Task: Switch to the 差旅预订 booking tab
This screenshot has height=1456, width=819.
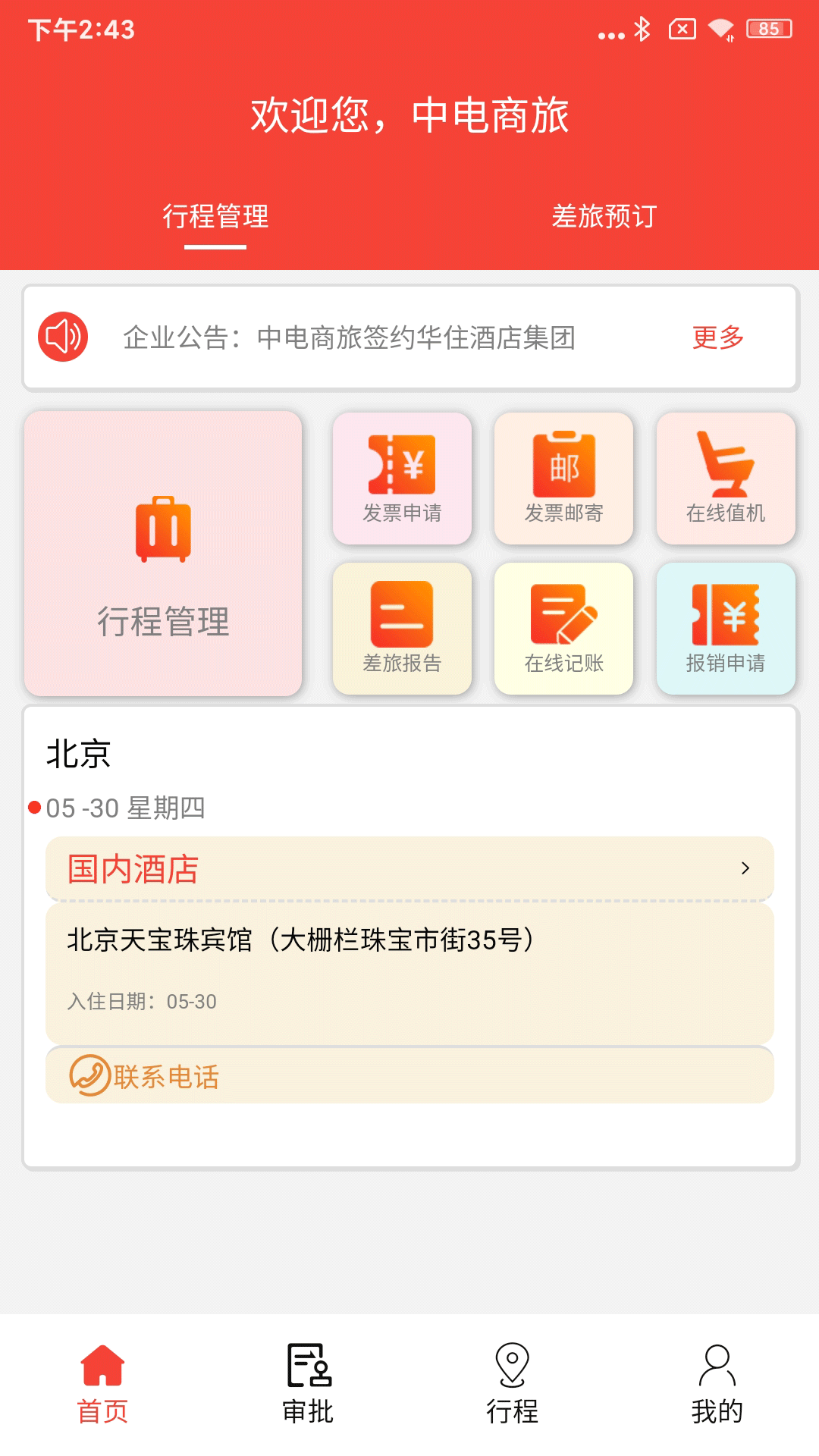Action: 604,218
